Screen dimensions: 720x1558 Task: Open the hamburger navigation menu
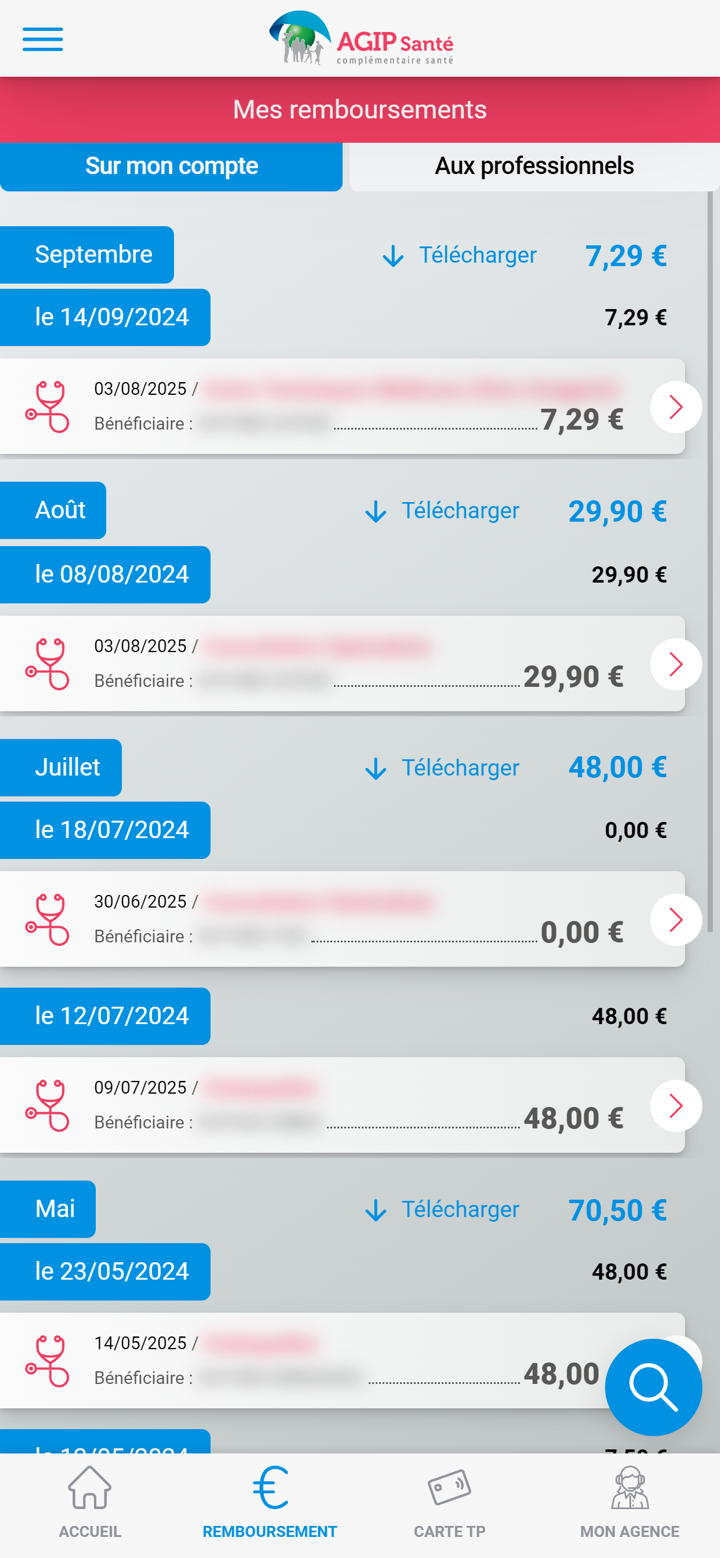[42, 38]
